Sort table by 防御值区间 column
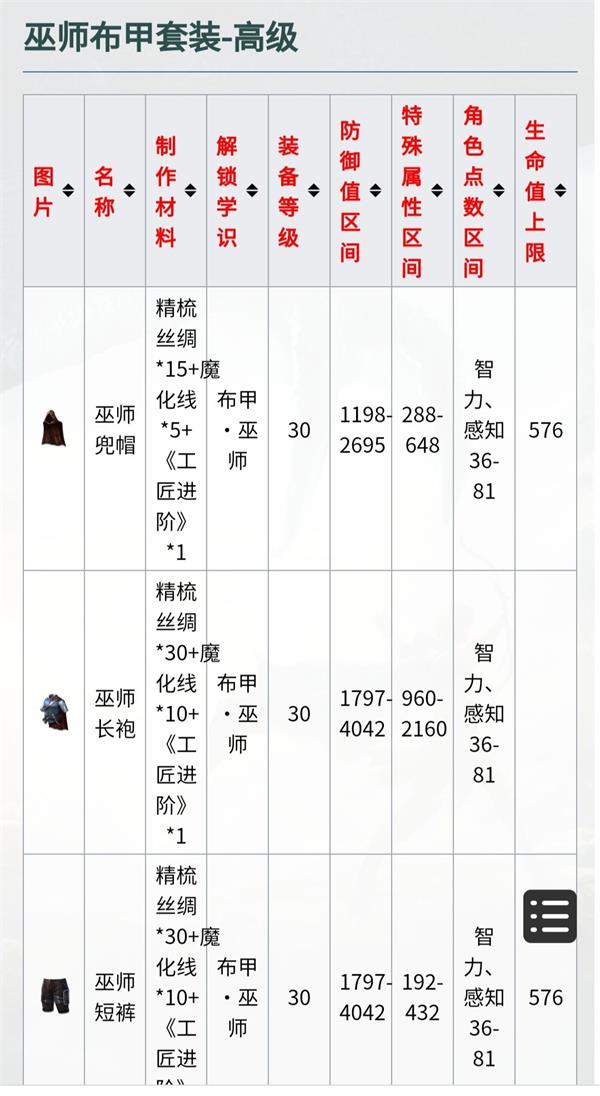This screenshot has width=600, height=1096. coord(375,190)
